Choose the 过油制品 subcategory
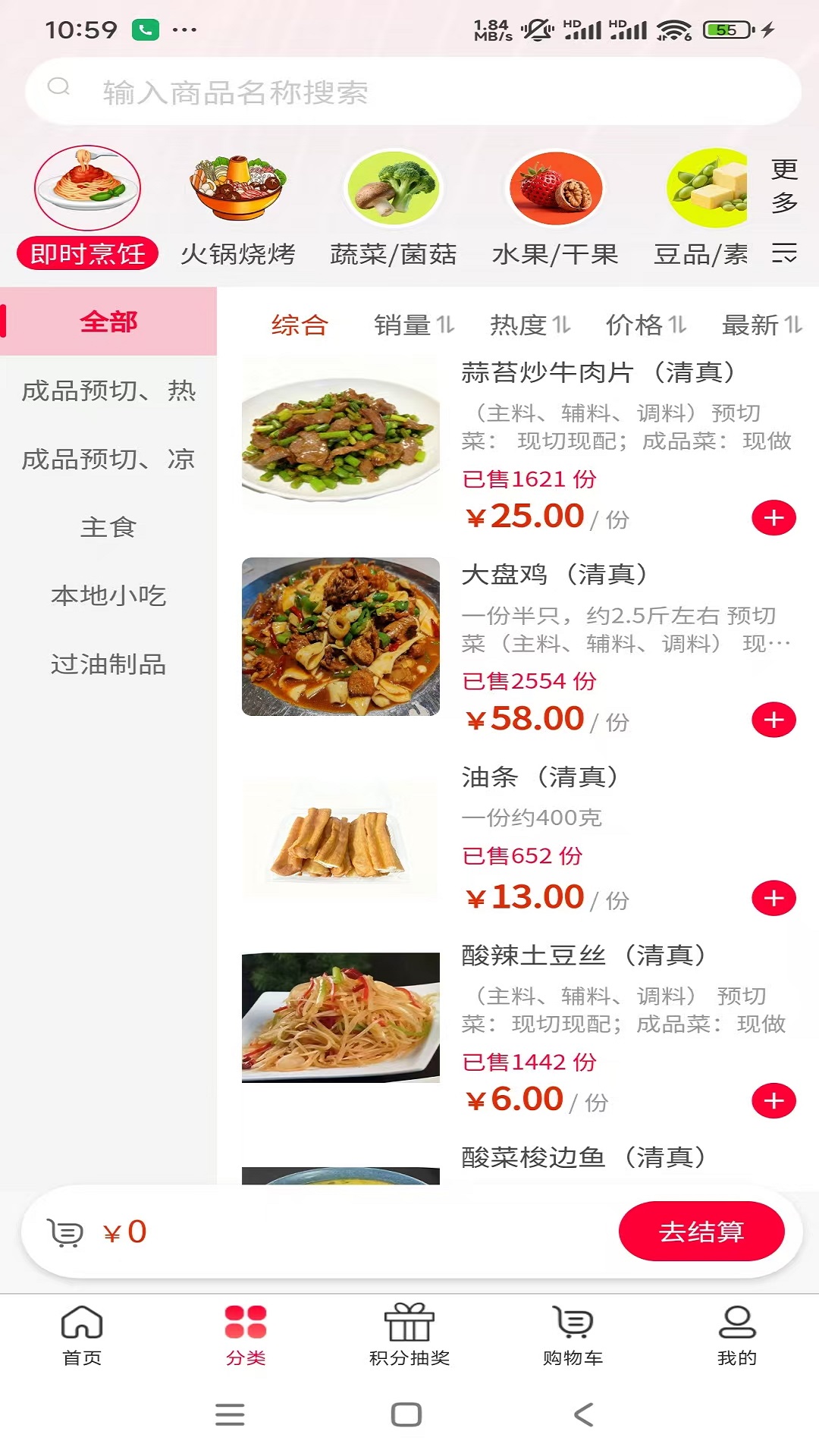 coord(108,664)
